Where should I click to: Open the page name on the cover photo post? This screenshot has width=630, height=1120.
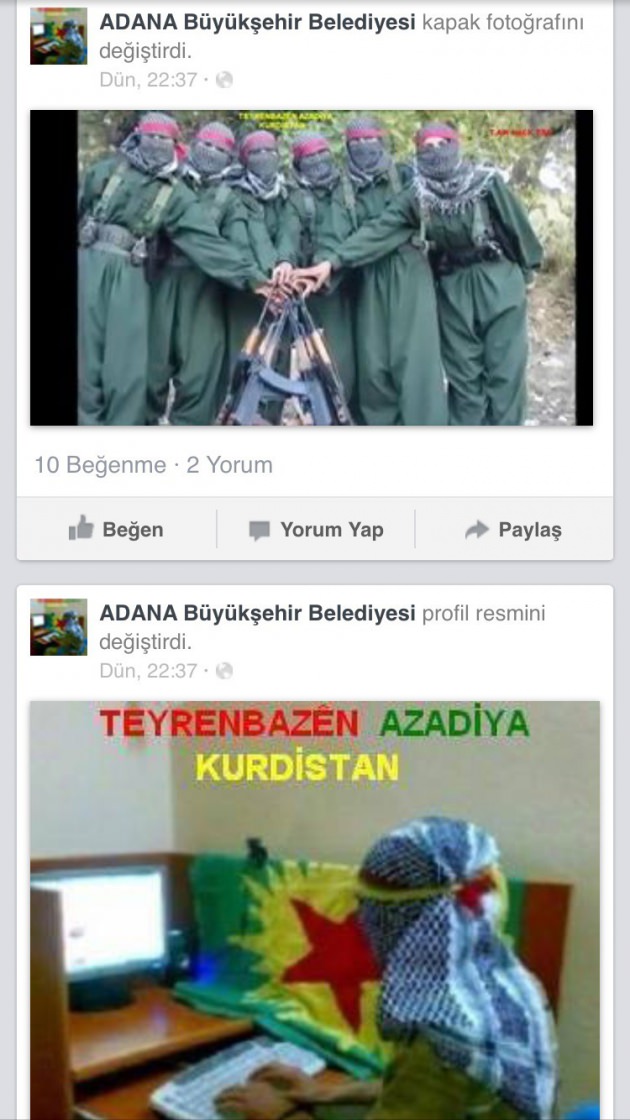257,23
